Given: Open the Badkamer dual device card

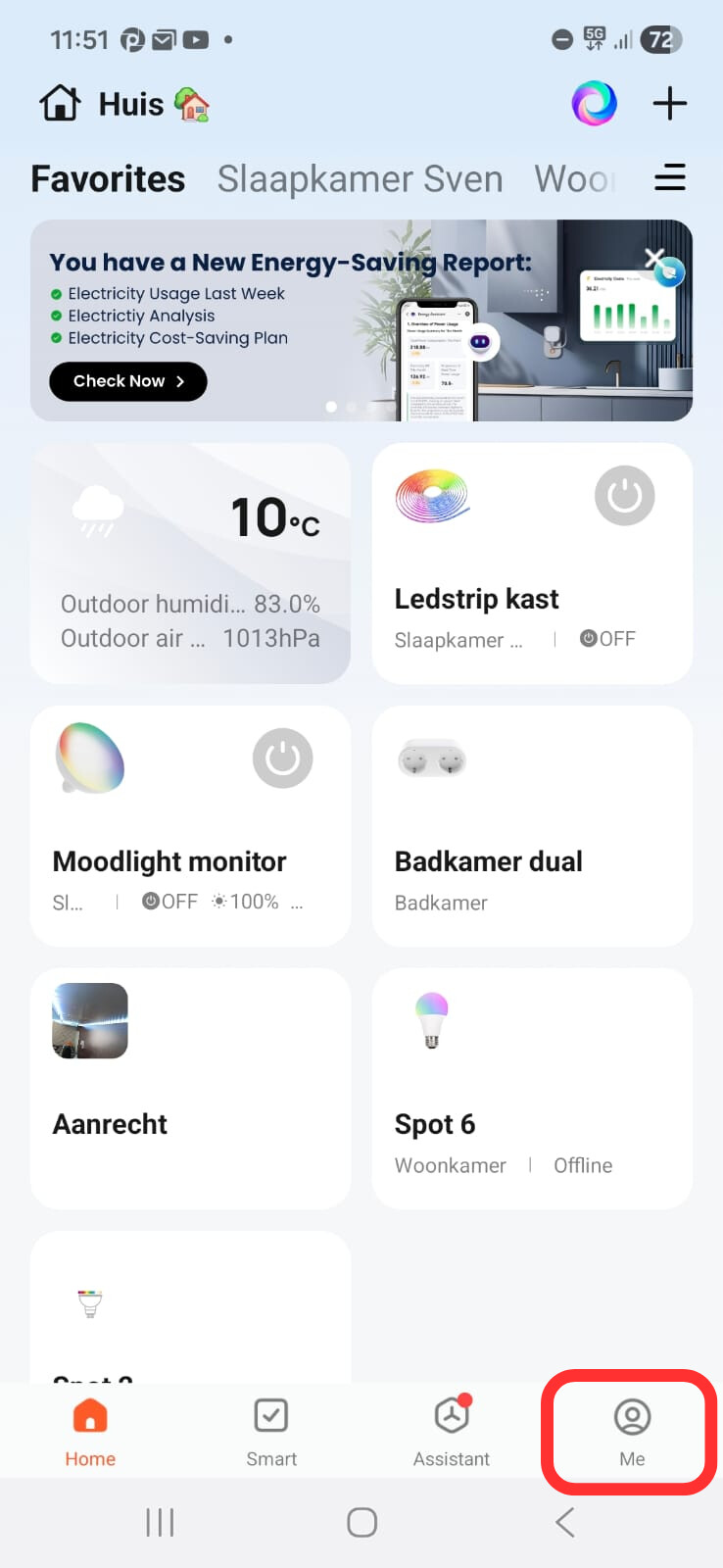Looking at the screenshot, I should click(x=532, y=826).
